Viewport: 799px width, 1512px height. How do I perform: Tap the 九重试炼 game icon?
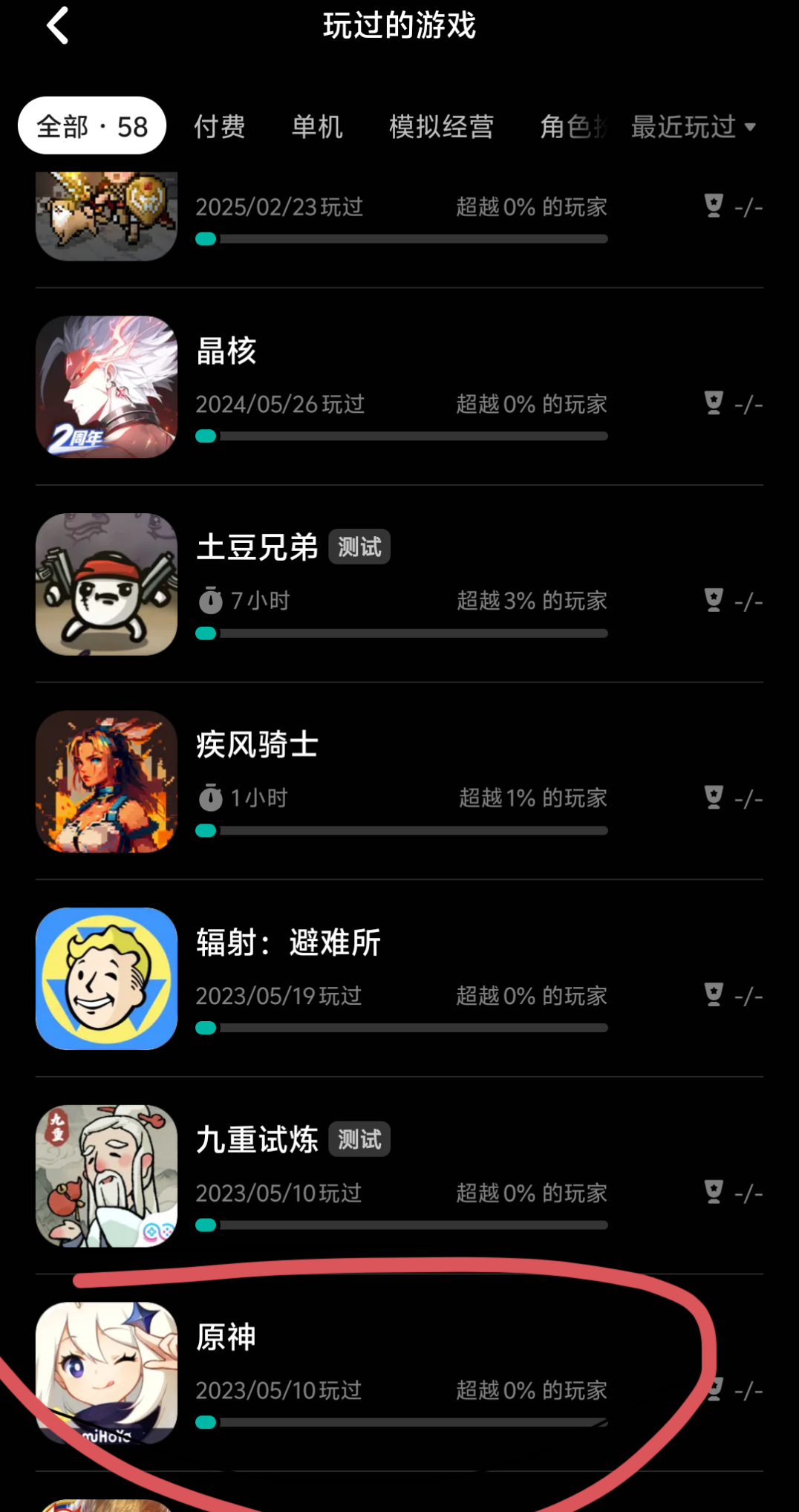coord(106,1176)
